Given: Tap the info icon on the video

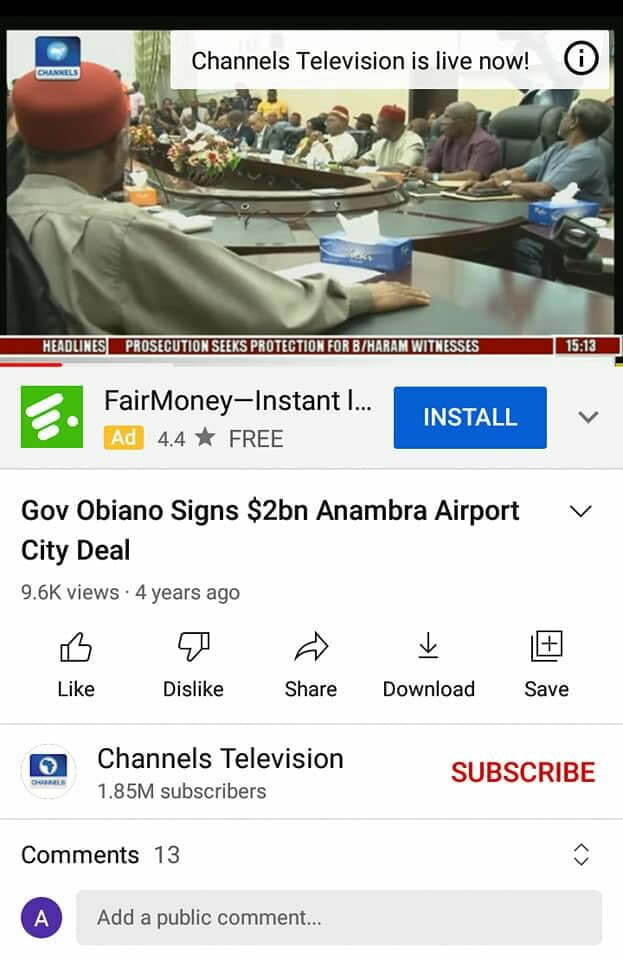Looking at the screenshot, I should pos(581,60).
